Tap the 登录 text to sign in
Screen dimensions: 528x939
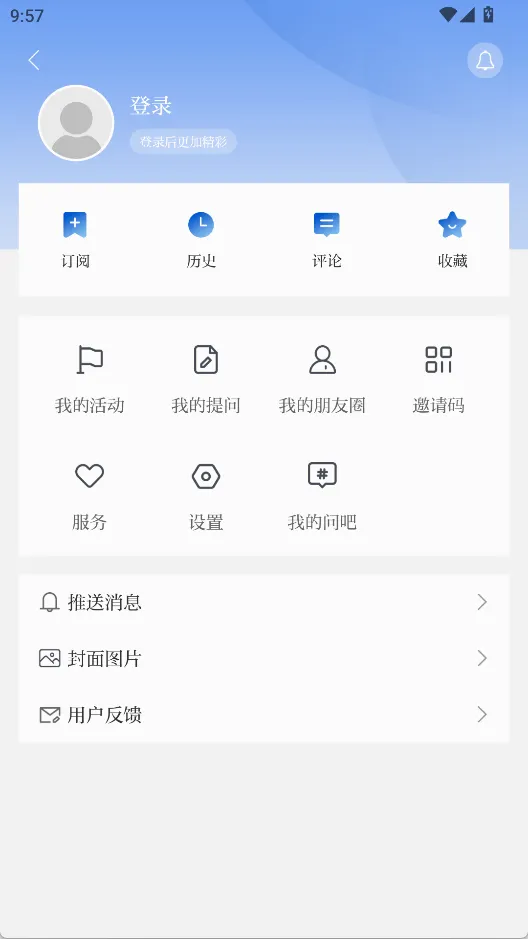tap(151, 105)
